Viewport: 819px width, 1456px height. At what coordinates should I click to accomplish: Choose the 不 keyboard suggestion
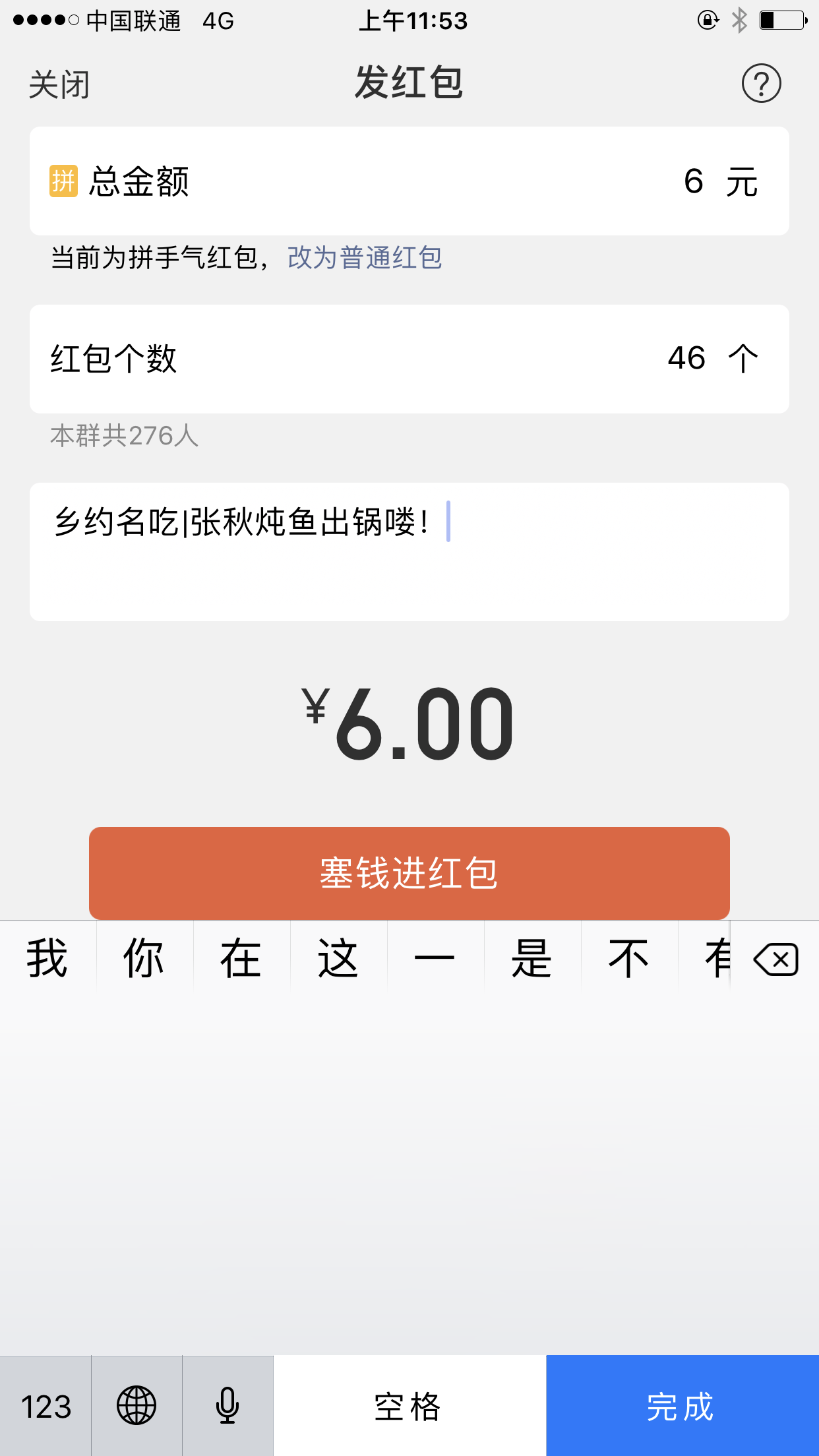click(x=628, y=958)
